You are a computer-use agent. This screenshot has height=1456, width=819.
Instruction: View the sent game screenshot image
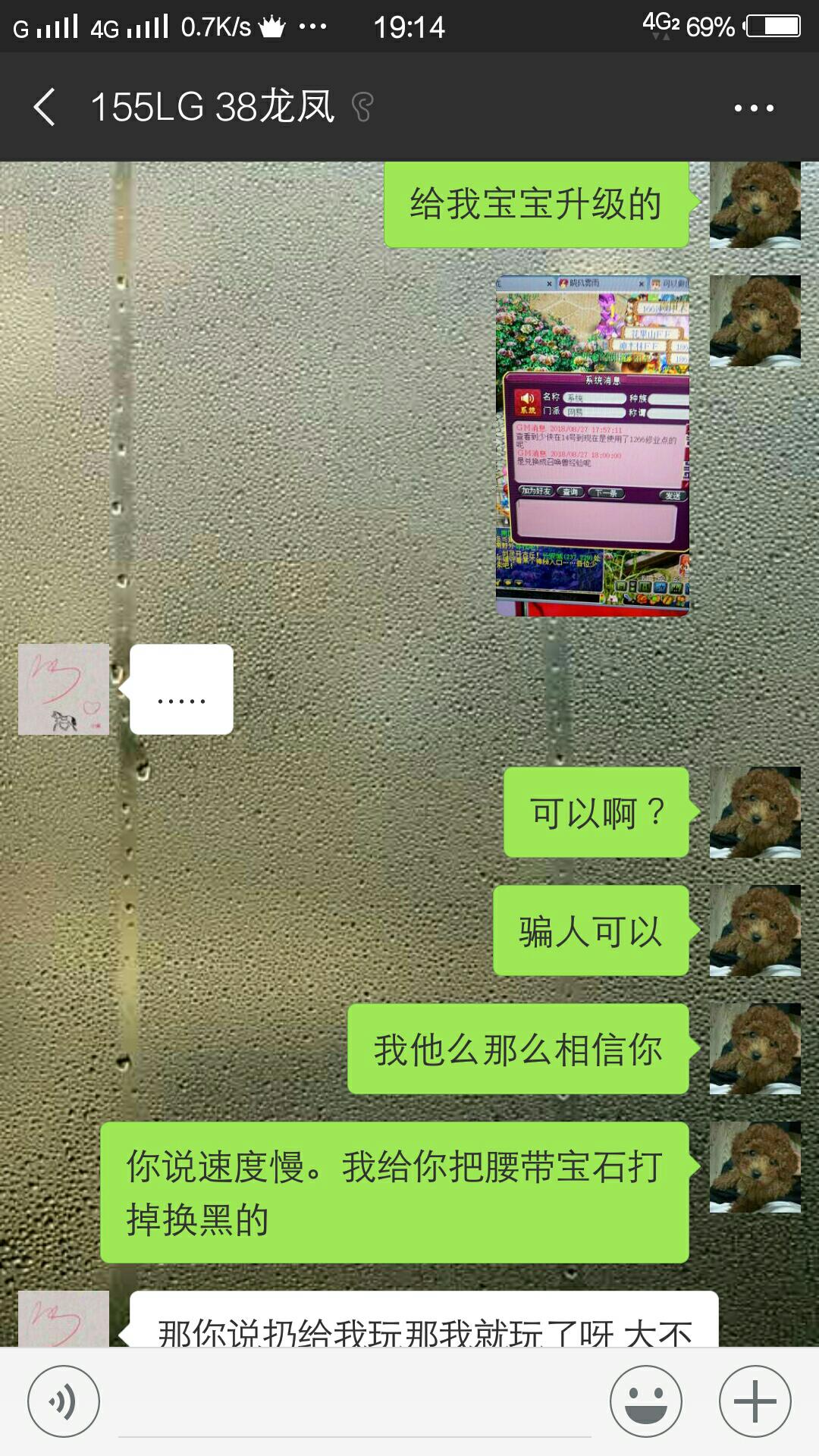click(x=592, y=446)
